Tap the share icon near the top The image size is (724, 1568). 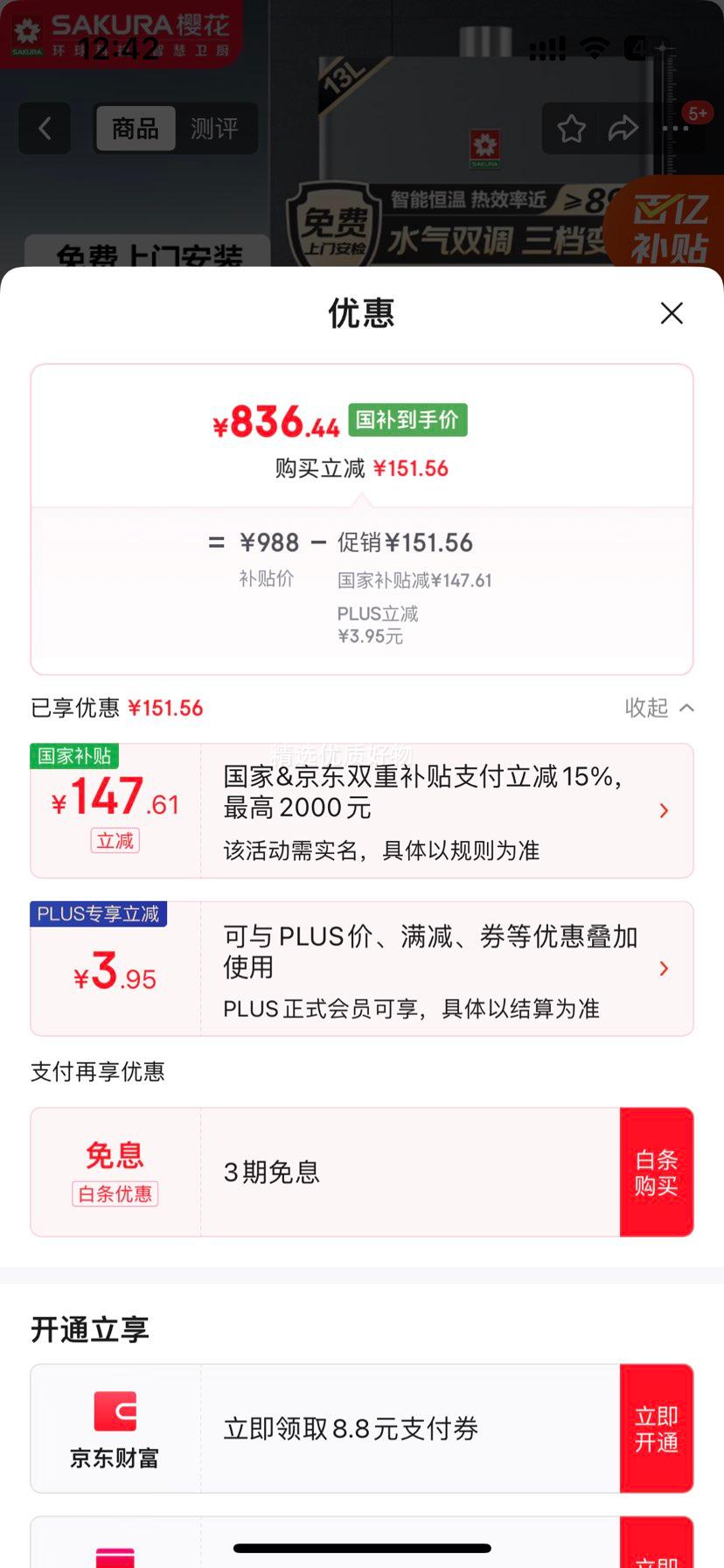tap(624, 128)
